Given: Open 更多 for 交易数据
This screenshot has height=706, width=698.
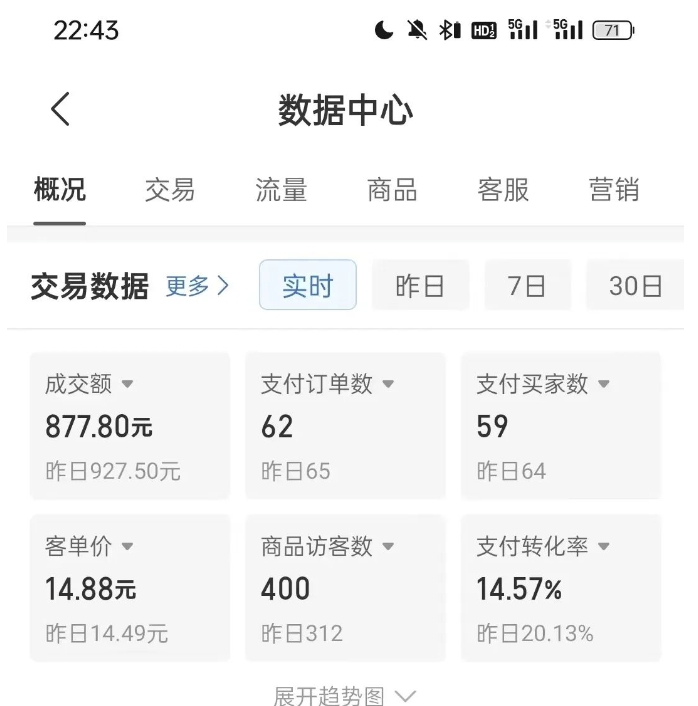Looking at the screenshot, I should click(x=197, y=287).
